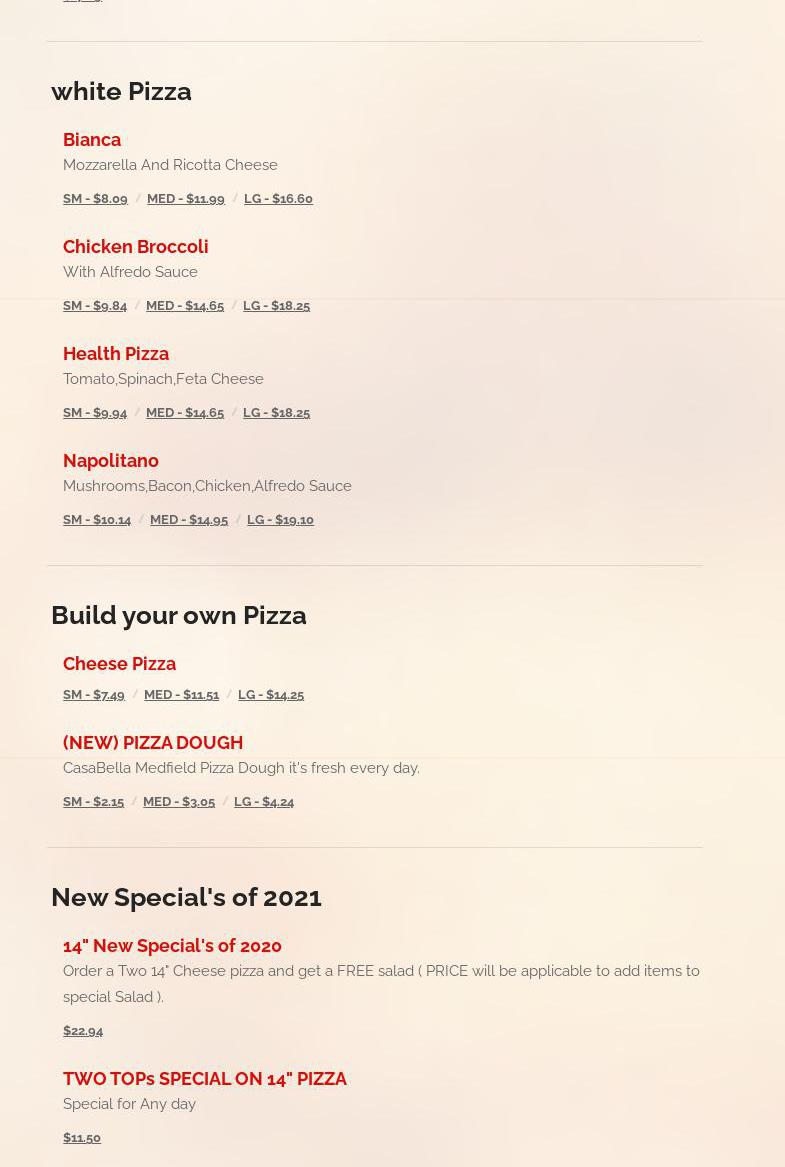Choose medium Bianca at $11.99
The image size is (785, 1167).
click(x=185, y=199)
